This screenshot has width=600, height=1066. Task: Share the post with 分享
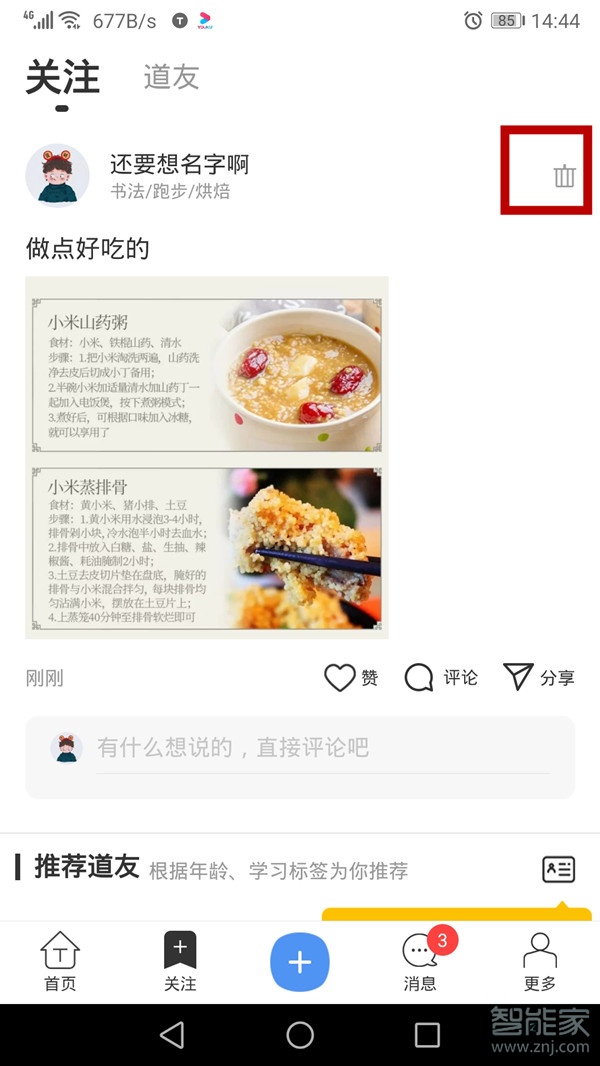(539, 678)
